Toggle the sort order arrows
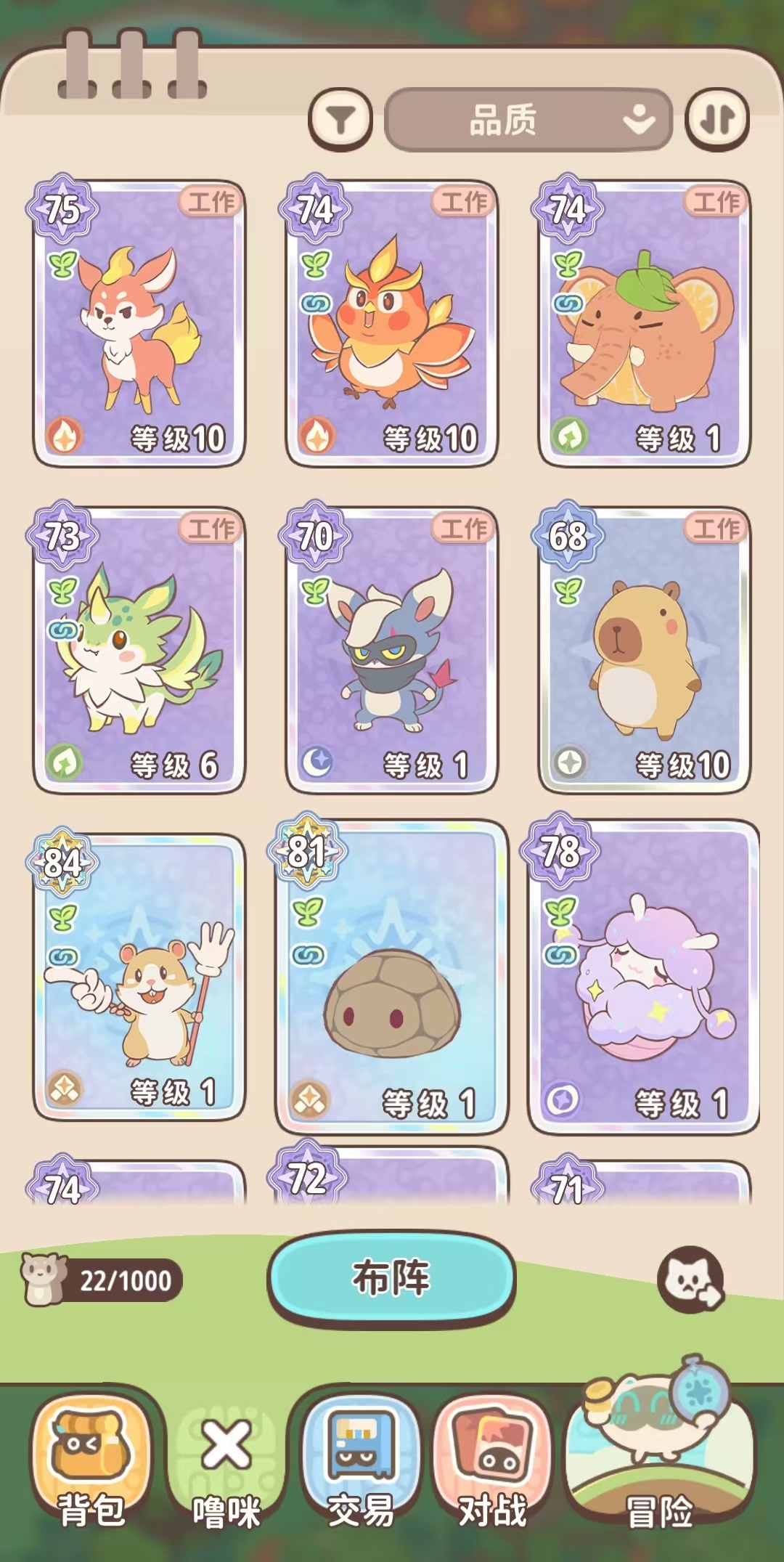The width and height of the screenshot is (784, 1562). (717, 120)
